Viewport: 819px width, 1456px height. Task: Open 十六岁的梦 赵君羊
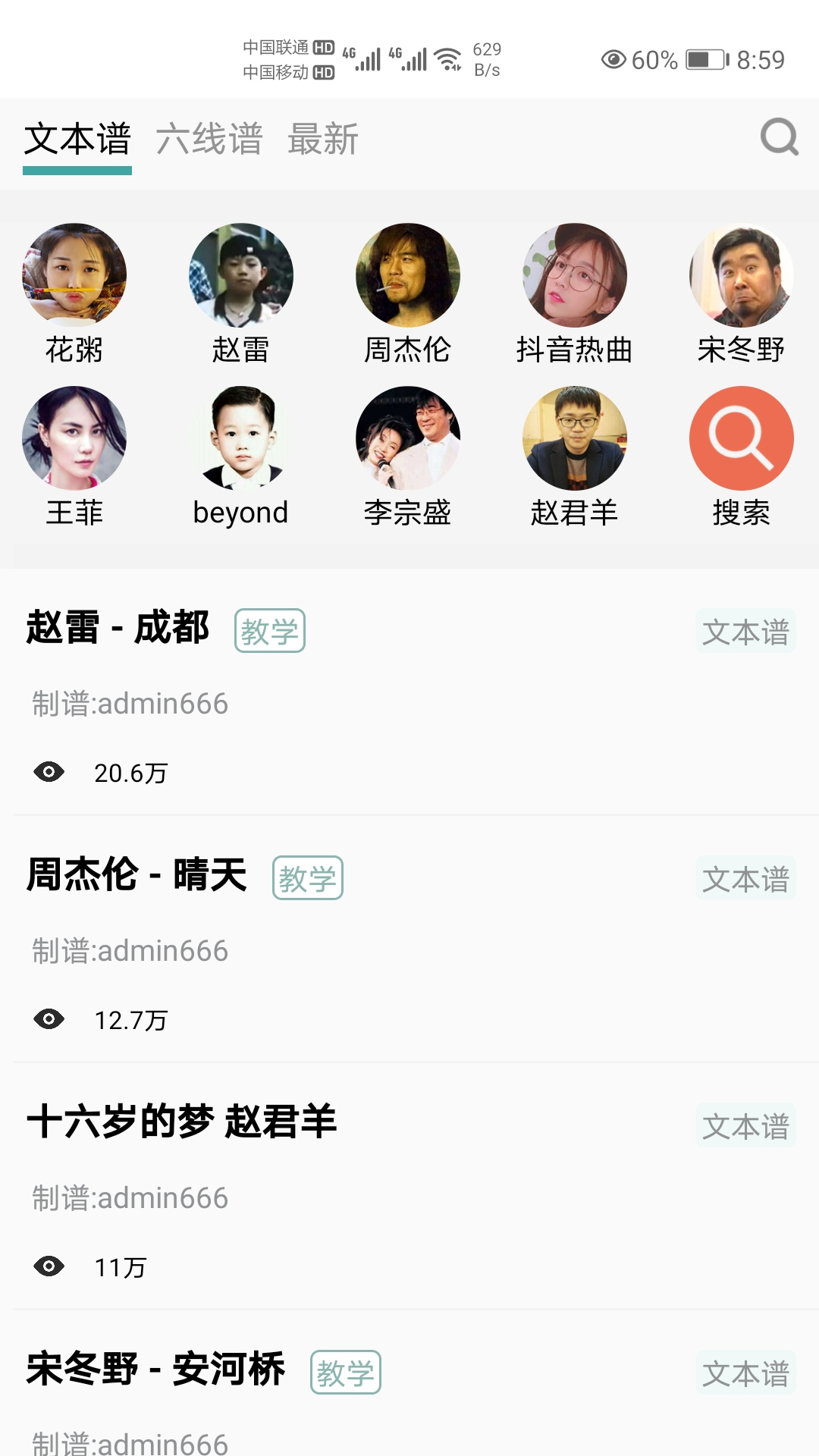[182, 1122]
